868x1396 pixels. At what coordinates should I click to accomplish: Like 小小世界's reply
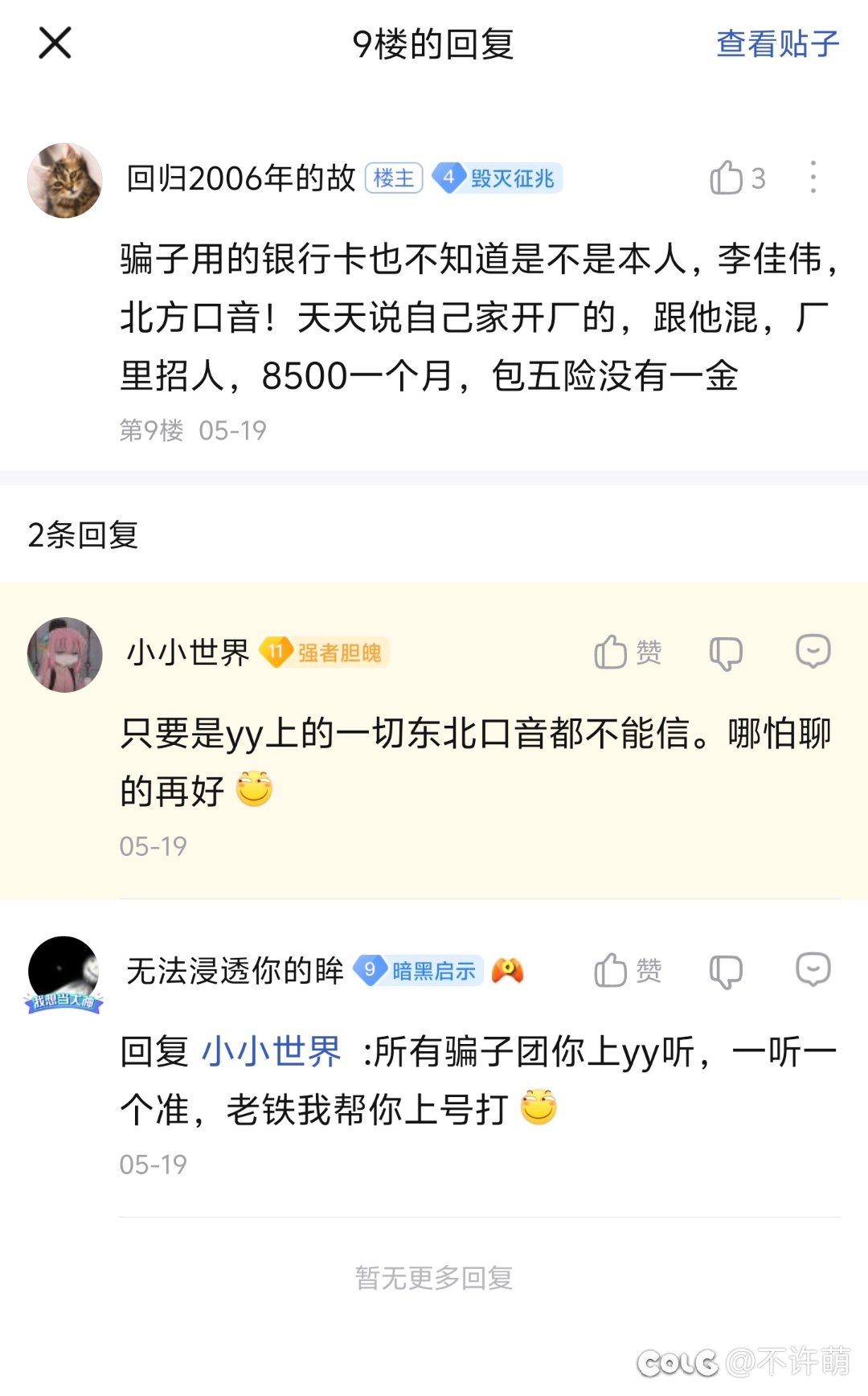[x=628, y=652]
